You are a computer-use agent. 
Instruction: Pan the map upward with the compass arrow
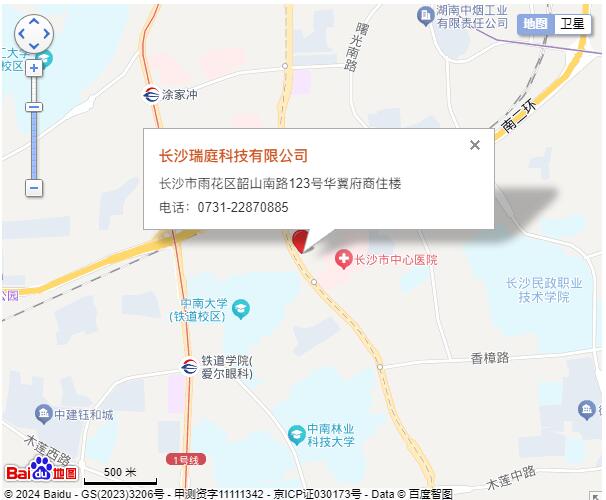(x=34, y=22)
